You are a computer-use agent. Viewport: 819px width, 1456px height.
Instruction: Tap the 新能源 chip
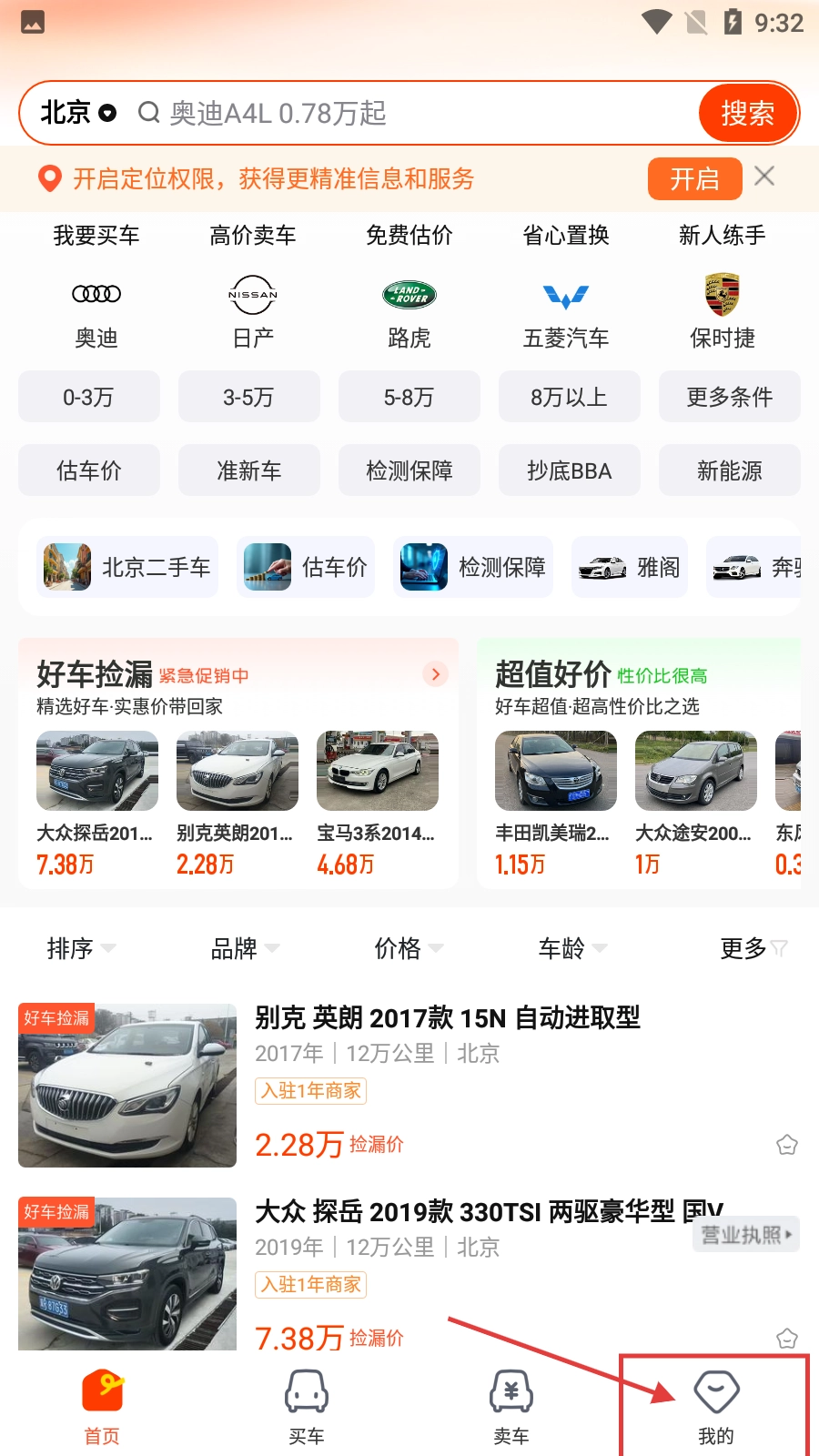pyautogui.click(x=729, y=470)
